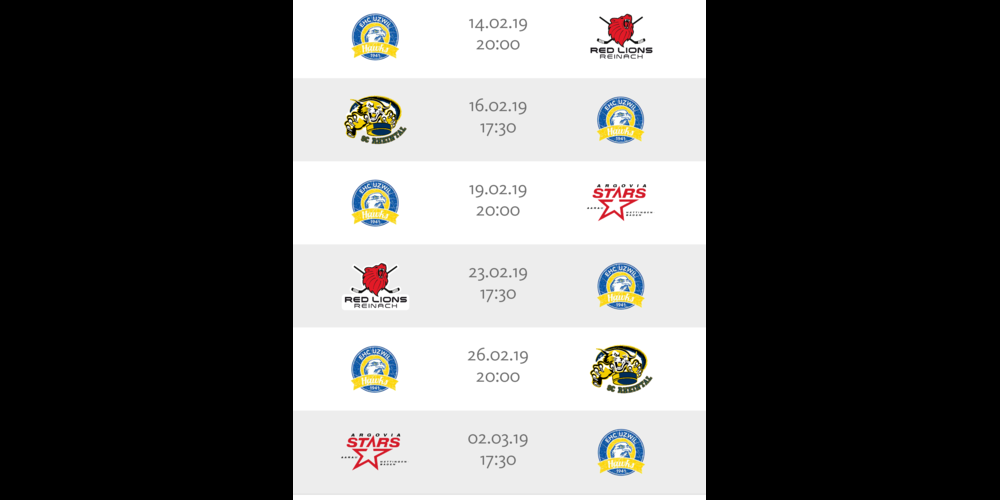View the 19.02.19 fixture against Argovia Stars
This screenshot has width=1000, height=500.
[x=498, y=201]
